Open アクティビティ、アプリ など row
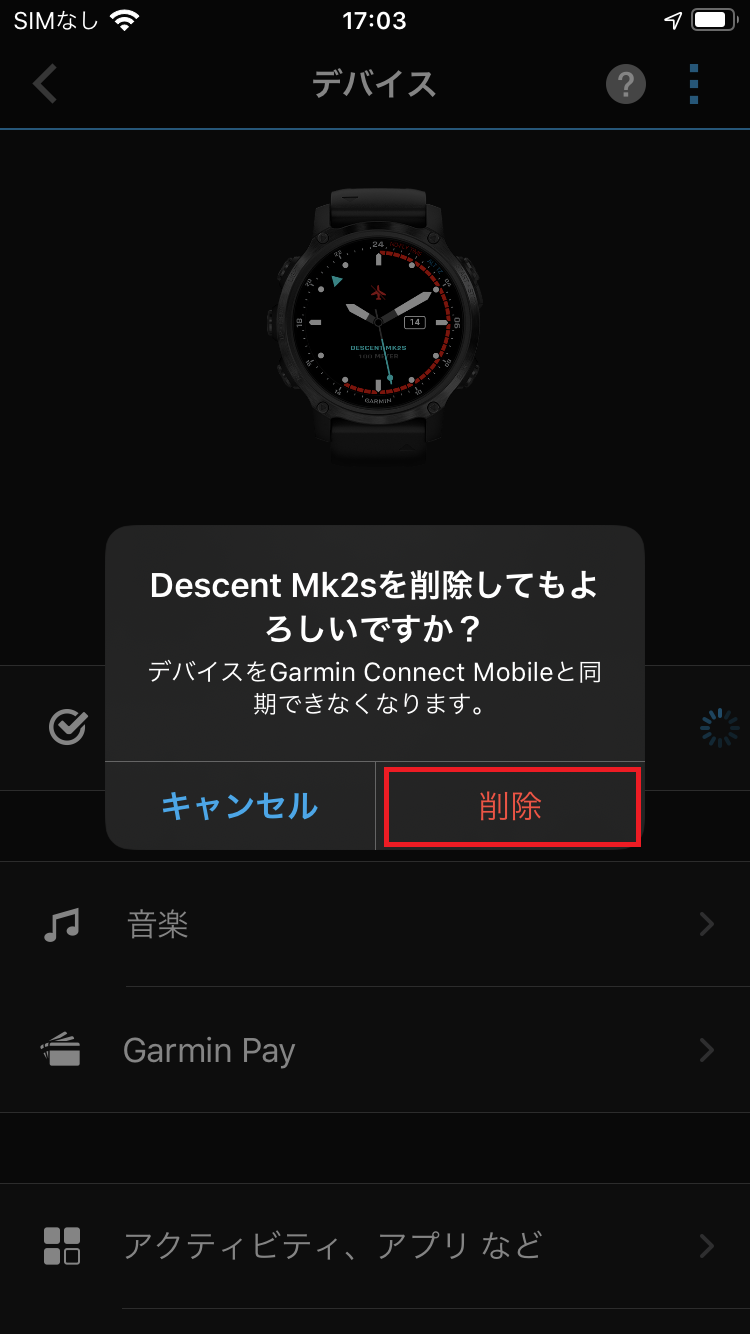 (x=375, y=1246)
